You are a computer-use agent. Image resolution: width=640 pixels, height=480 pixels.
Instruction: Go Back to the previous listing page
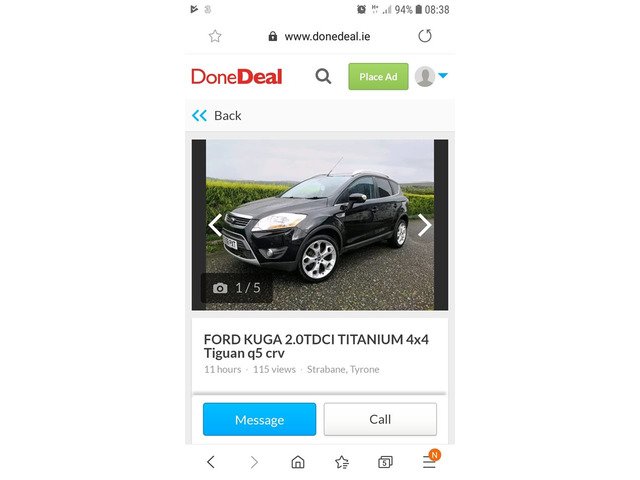click(x=217, y=115)
